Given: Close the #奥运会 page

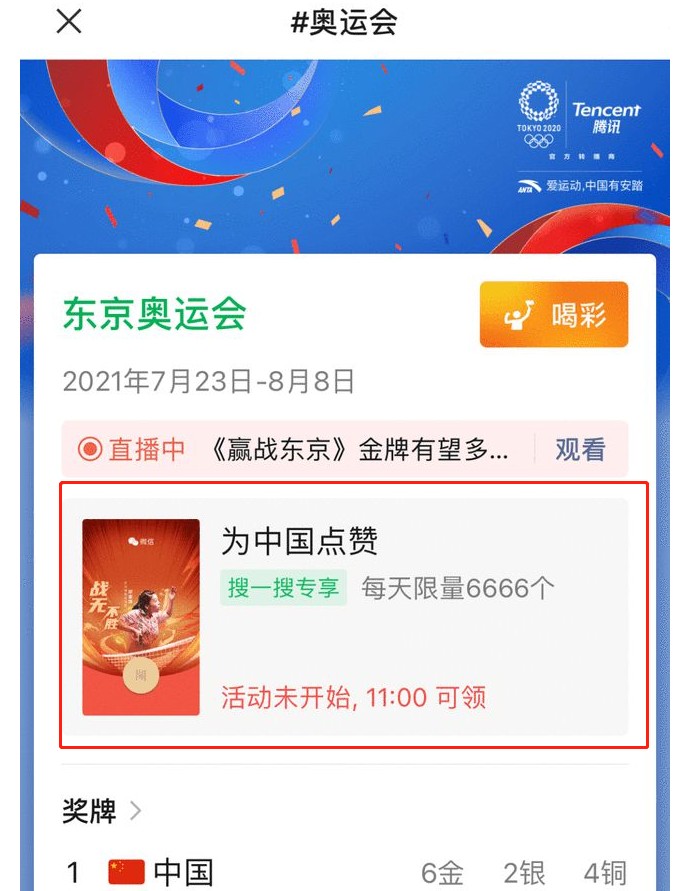Looking at the screenshot, I should 68,21.
